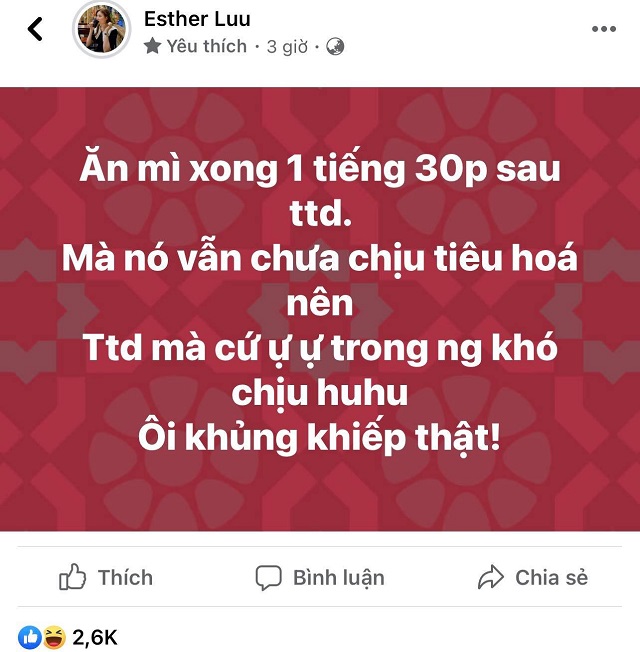The width and height of the screenshot is (640, 652).
Task: Open the three-dot post options menu
Action: (x=604, y=29)
